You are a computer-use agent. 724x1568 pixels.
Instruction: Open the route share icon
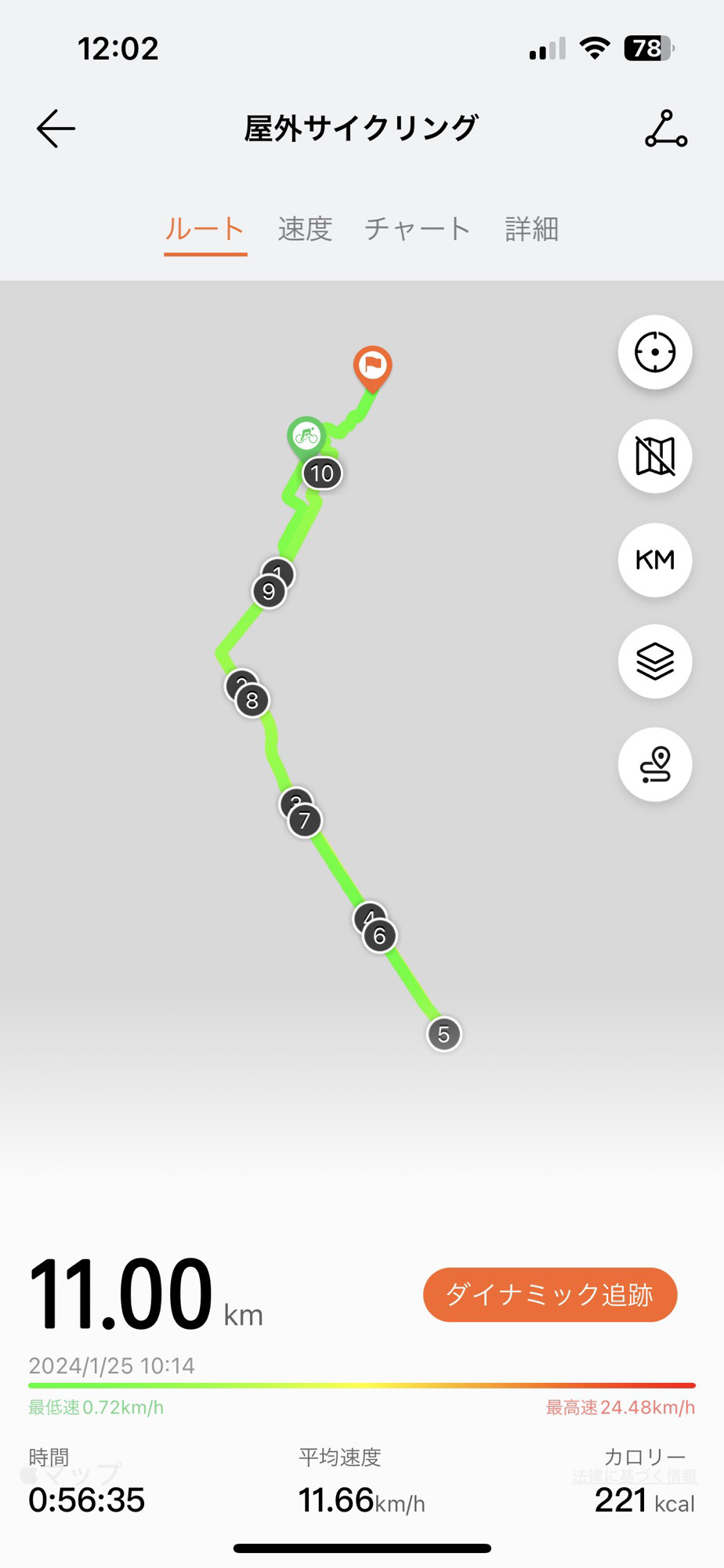[x=666, y=129]
